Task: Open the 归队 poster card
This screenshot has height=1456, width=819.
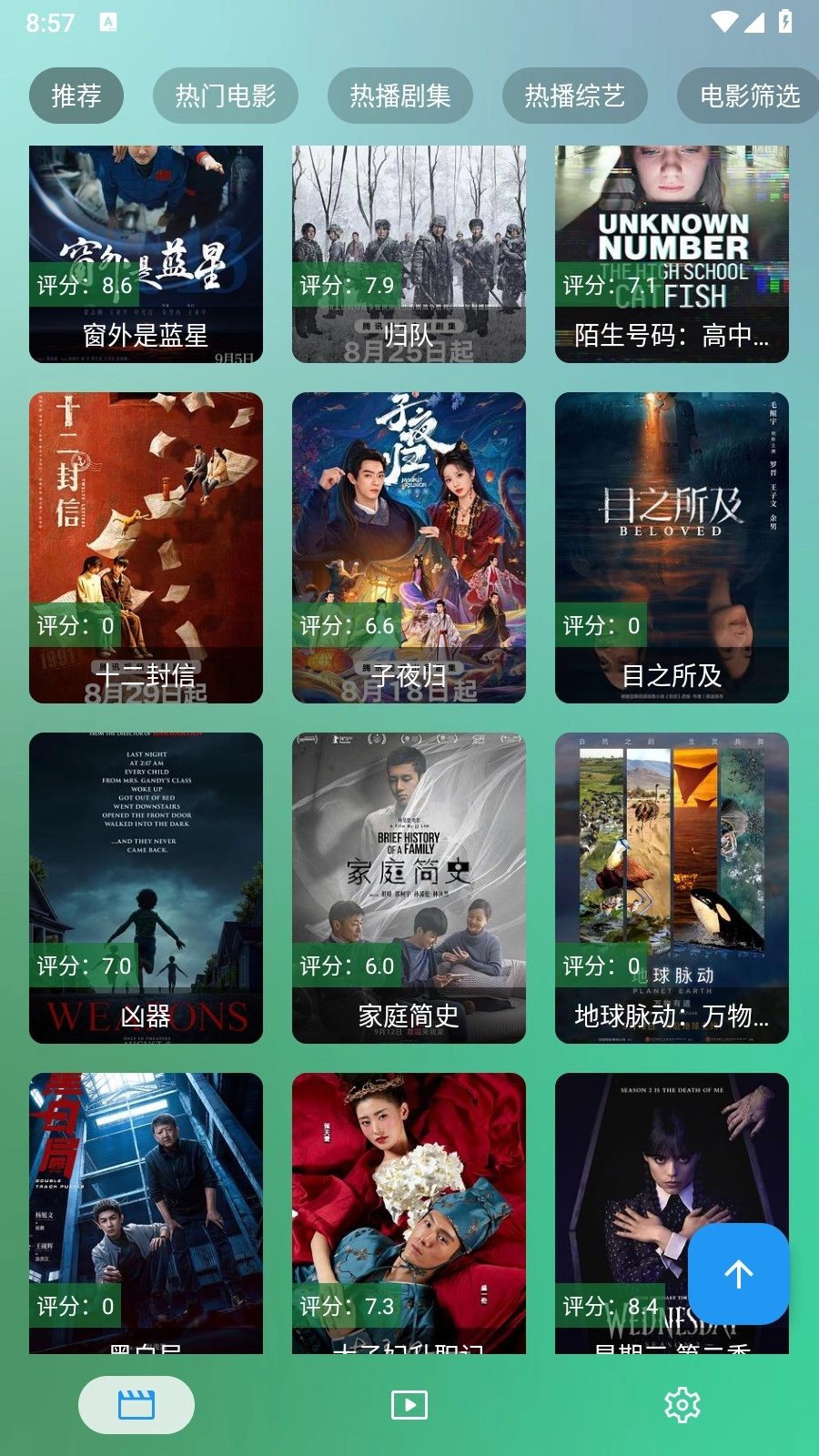Action: click(409, 254)
